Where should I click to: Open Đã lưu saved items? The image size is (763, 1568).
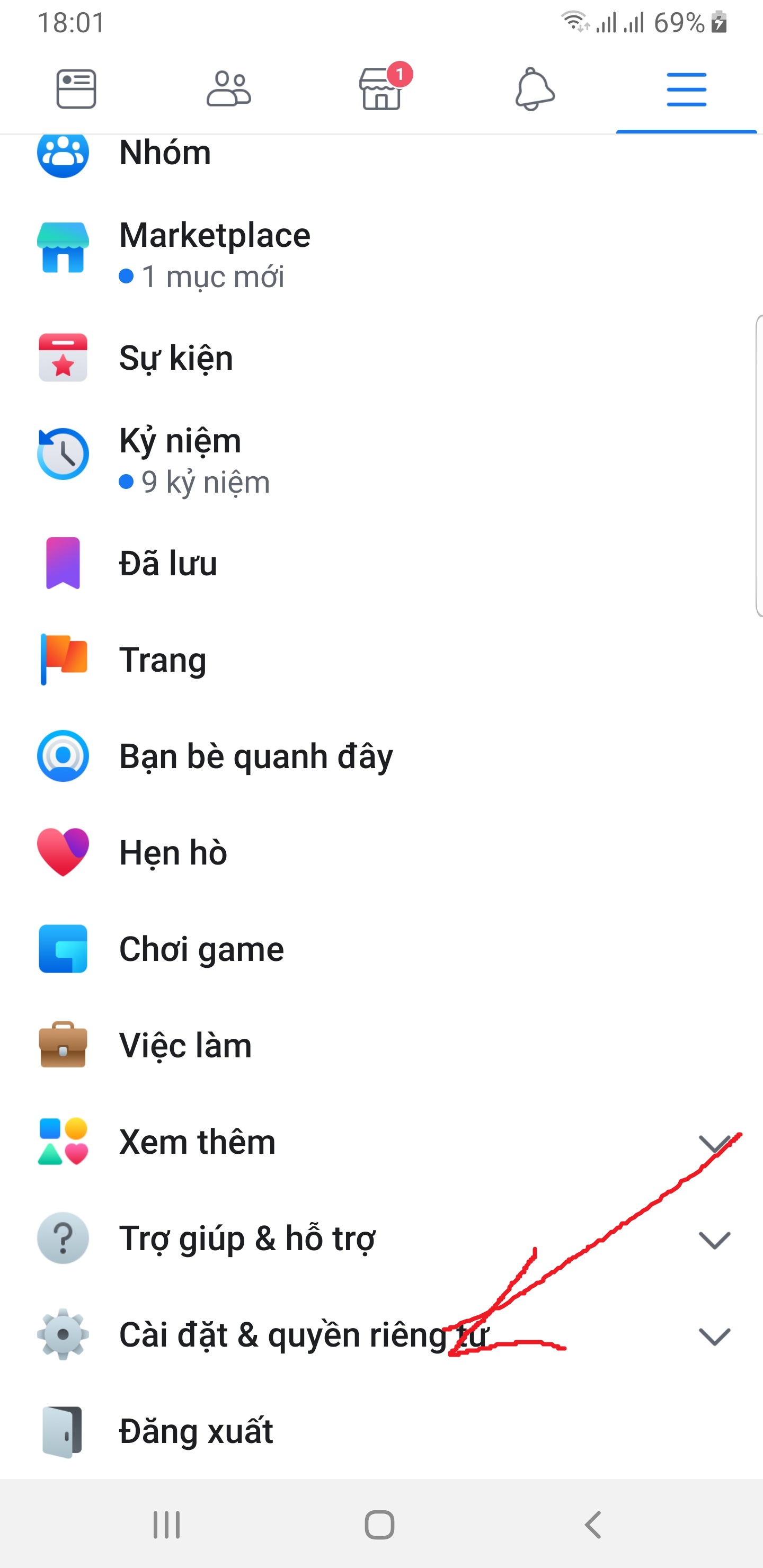tap(167, 564)
